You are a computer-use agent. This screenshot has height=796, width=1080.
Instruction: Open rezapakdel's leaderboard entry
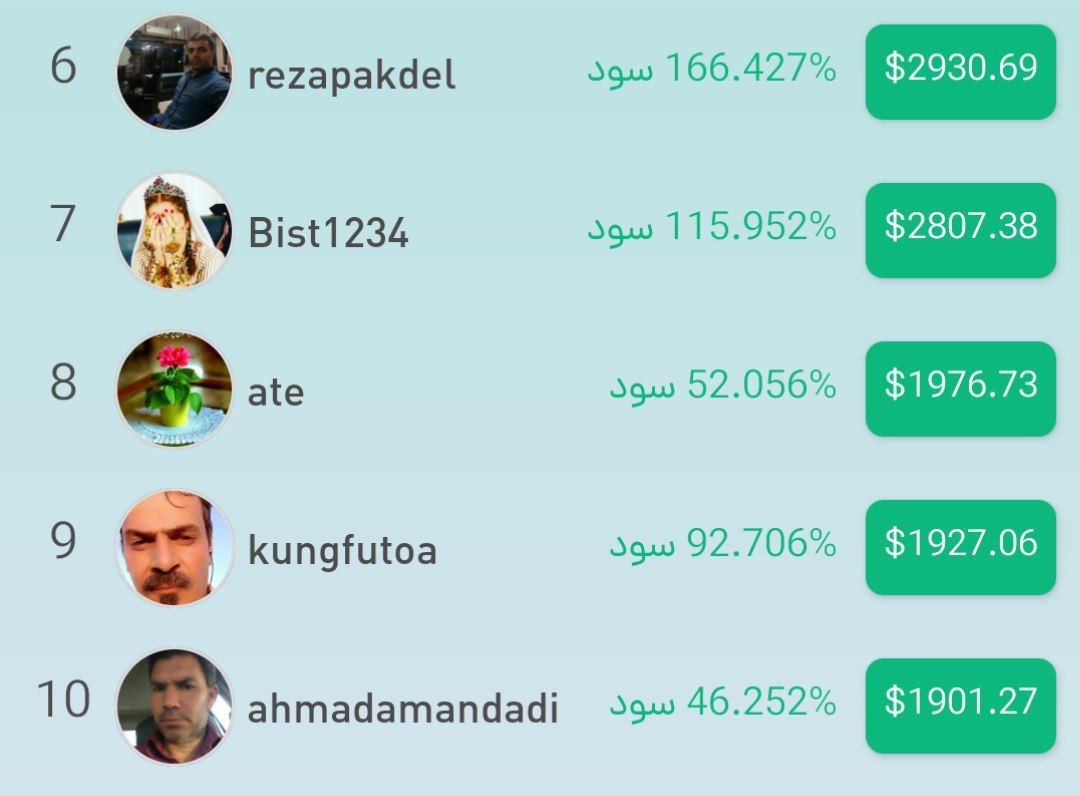point(351,74)
